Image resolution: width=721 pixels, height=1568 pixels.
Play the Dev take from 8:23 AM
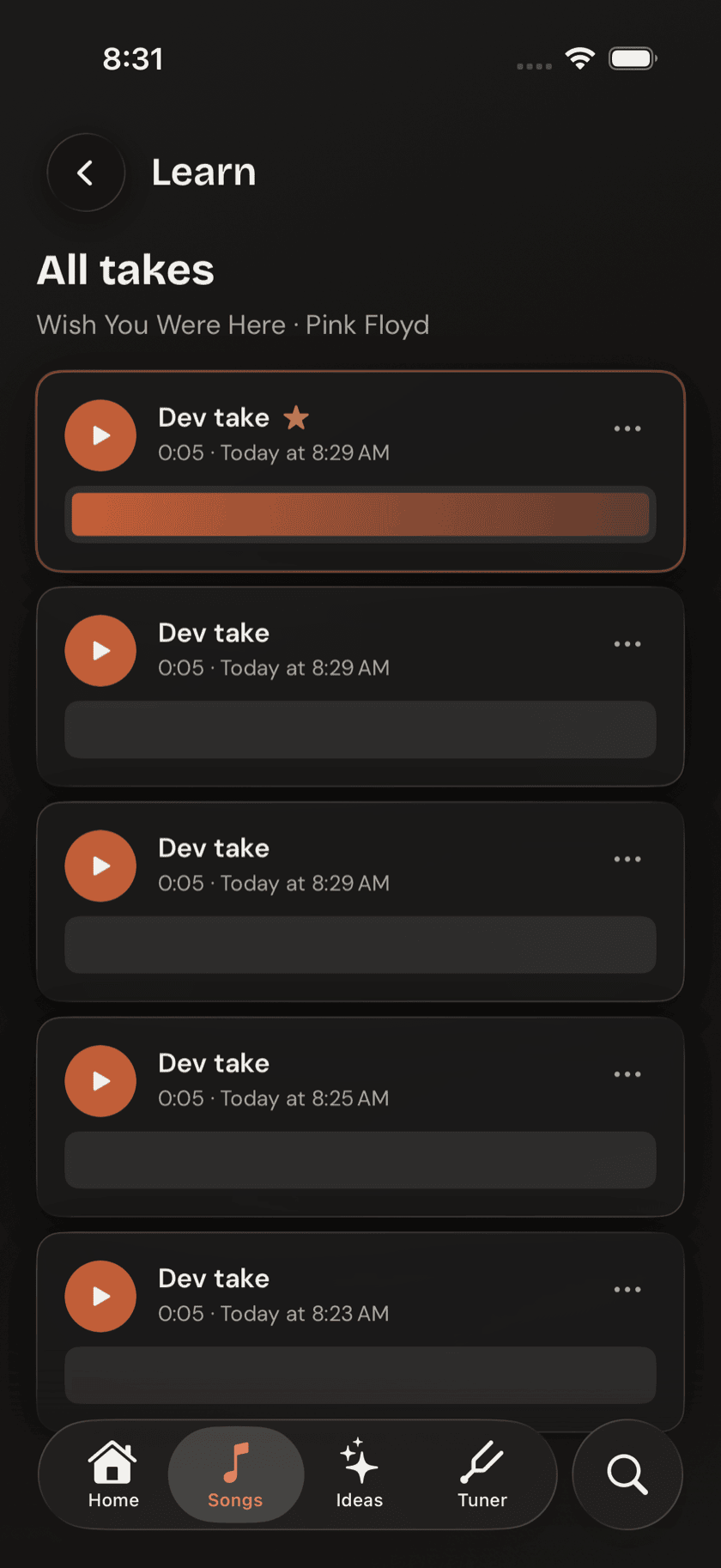[100, 1297]
